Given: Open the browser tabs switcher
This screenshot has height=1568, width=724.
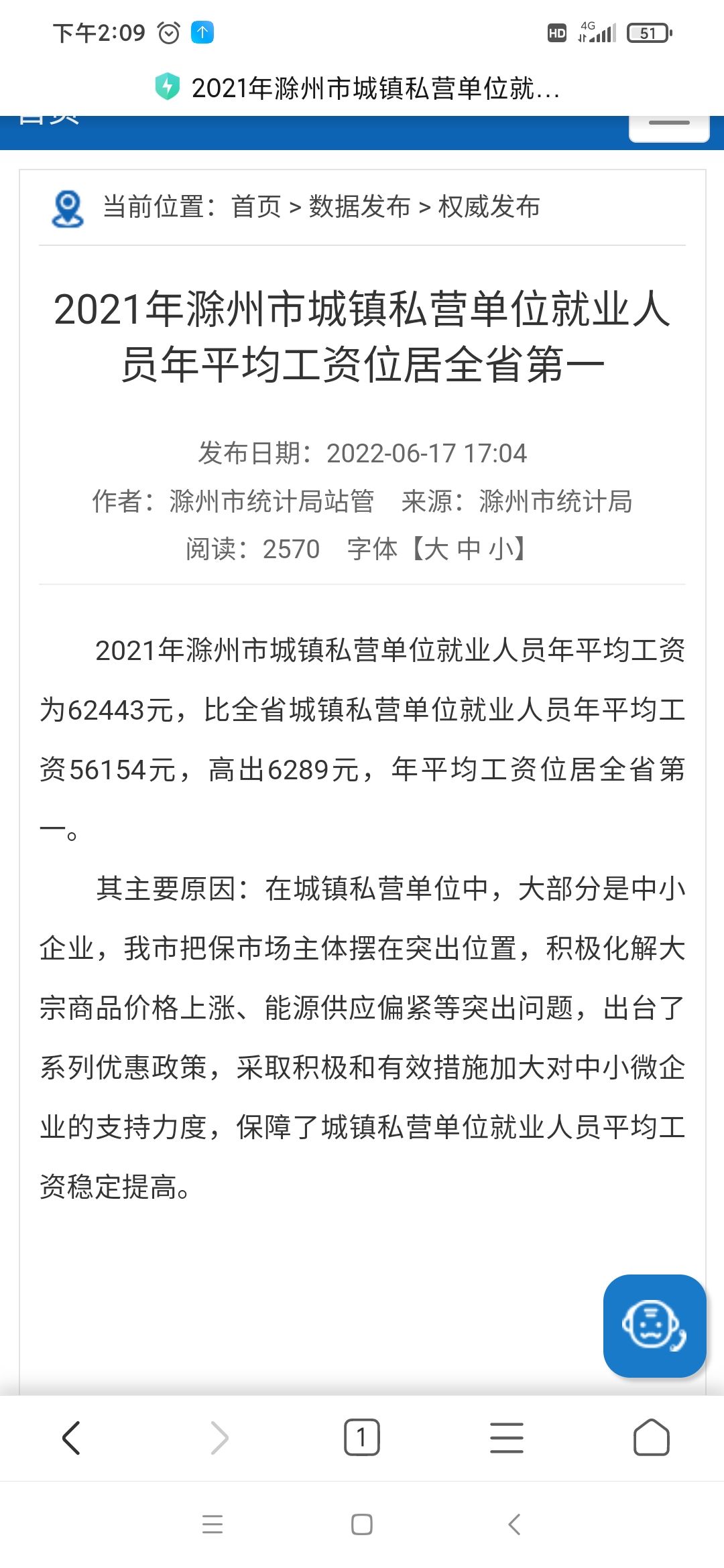Looking at the screenshot, I should (x=362, y=1438).
